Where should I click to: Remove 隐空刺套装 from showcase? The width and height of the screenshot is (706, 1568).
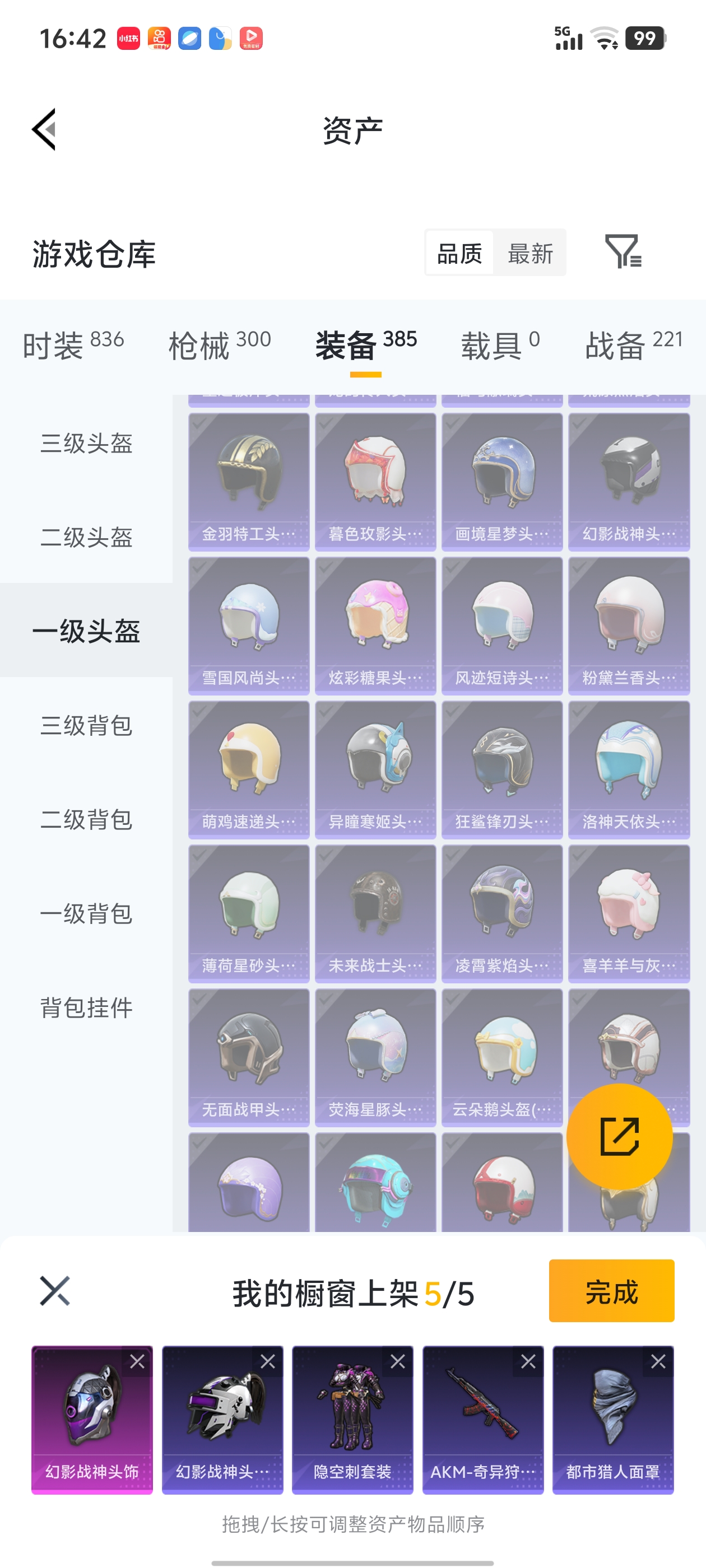point(398,1362)
